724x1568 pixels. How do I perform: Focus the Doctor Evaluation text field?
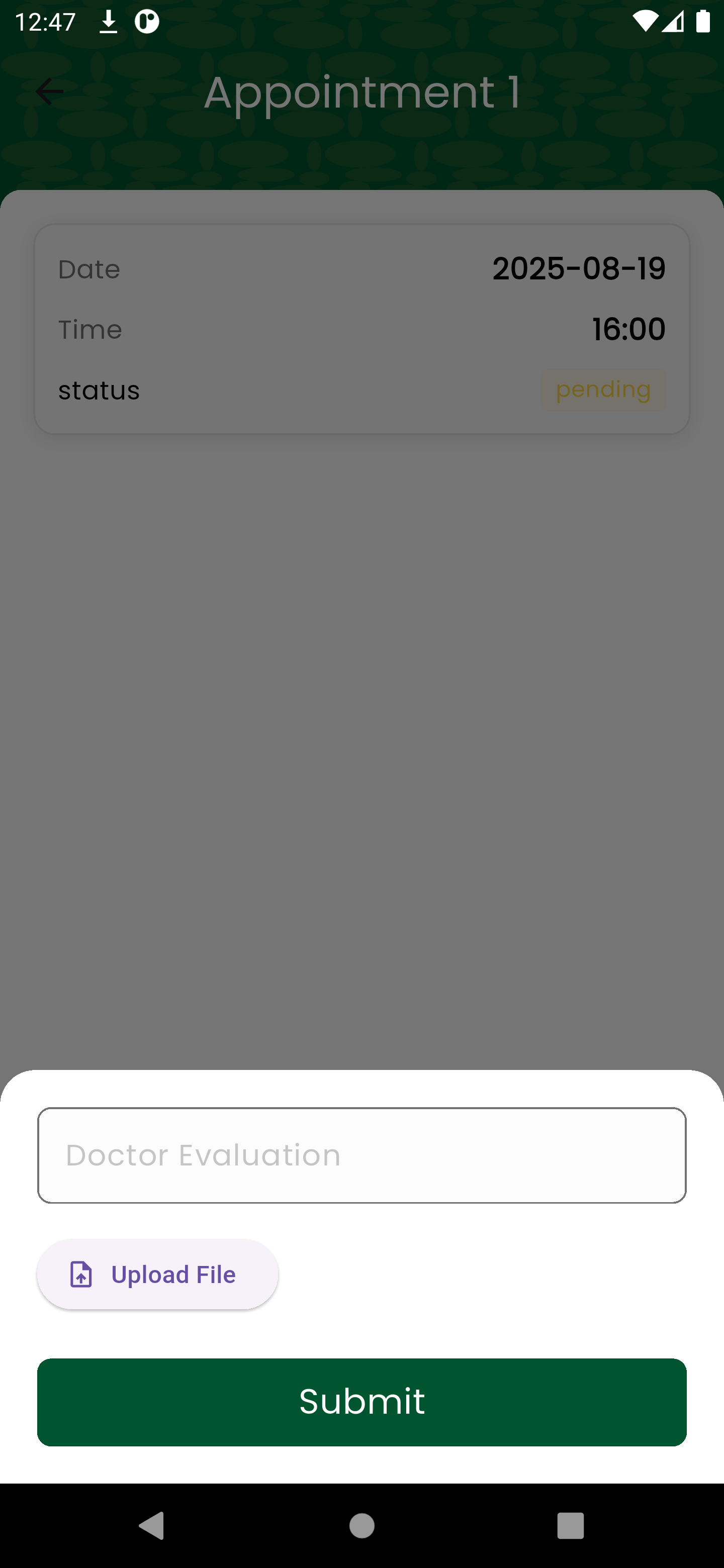[x=361, y=1155]
